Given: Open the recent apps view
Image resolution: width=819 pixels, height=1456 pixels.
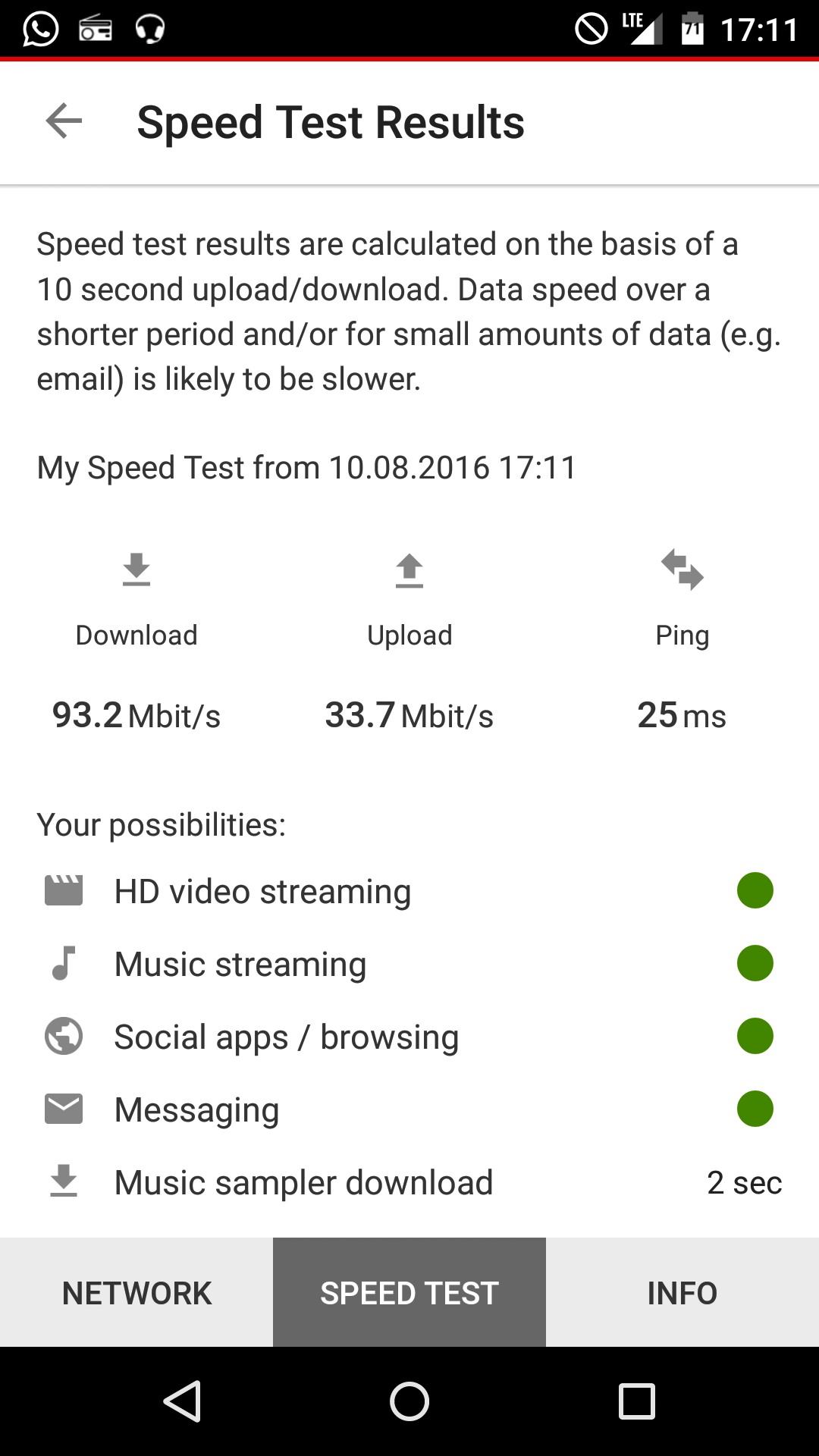Looking at the screenshot, I should tap(637, 1401).
